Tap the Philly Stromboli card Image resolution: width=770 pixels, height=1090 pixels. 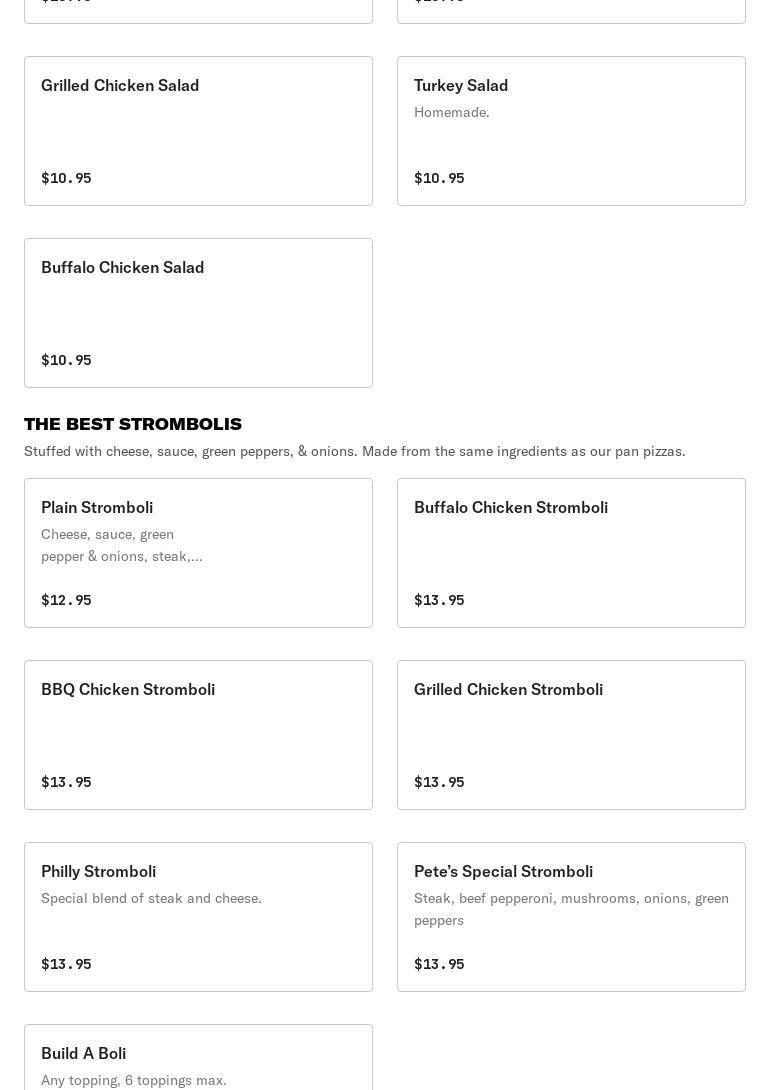[198, 917]
